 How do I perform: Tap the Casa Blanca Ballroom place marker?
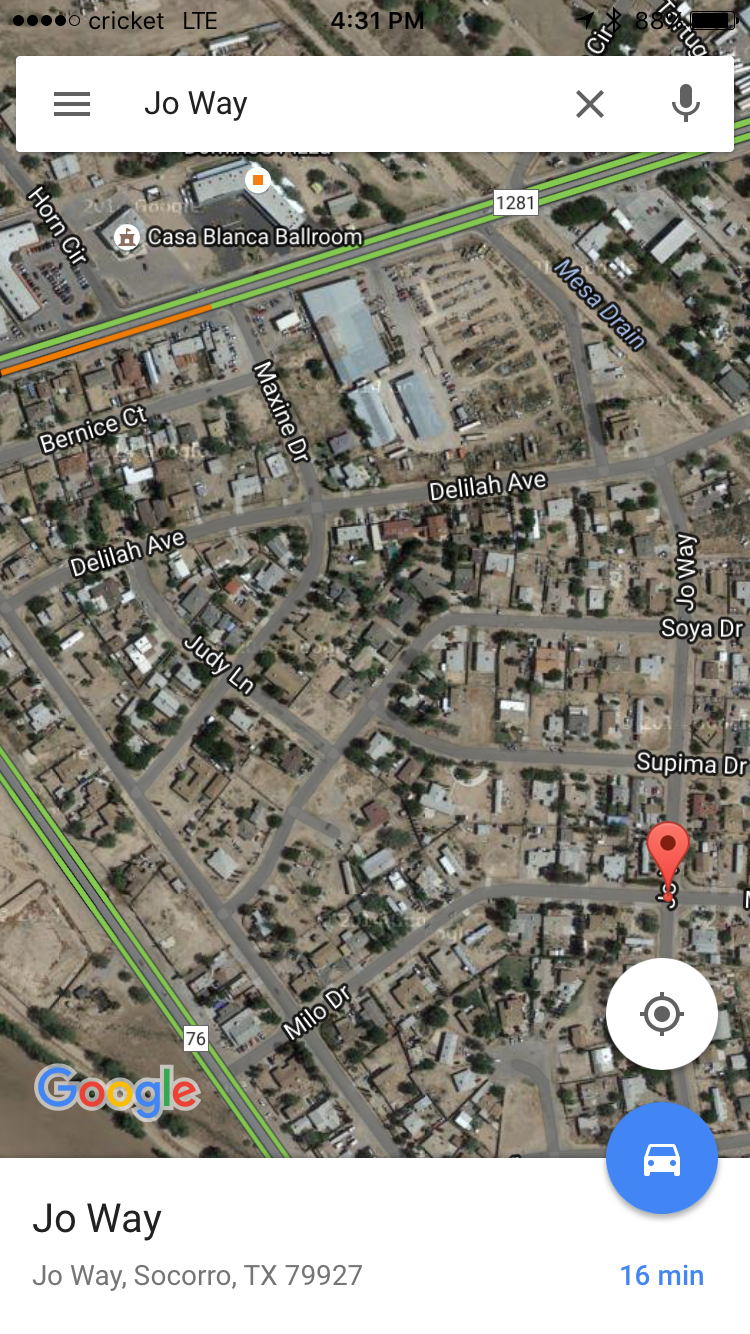(x=127, y=237)
